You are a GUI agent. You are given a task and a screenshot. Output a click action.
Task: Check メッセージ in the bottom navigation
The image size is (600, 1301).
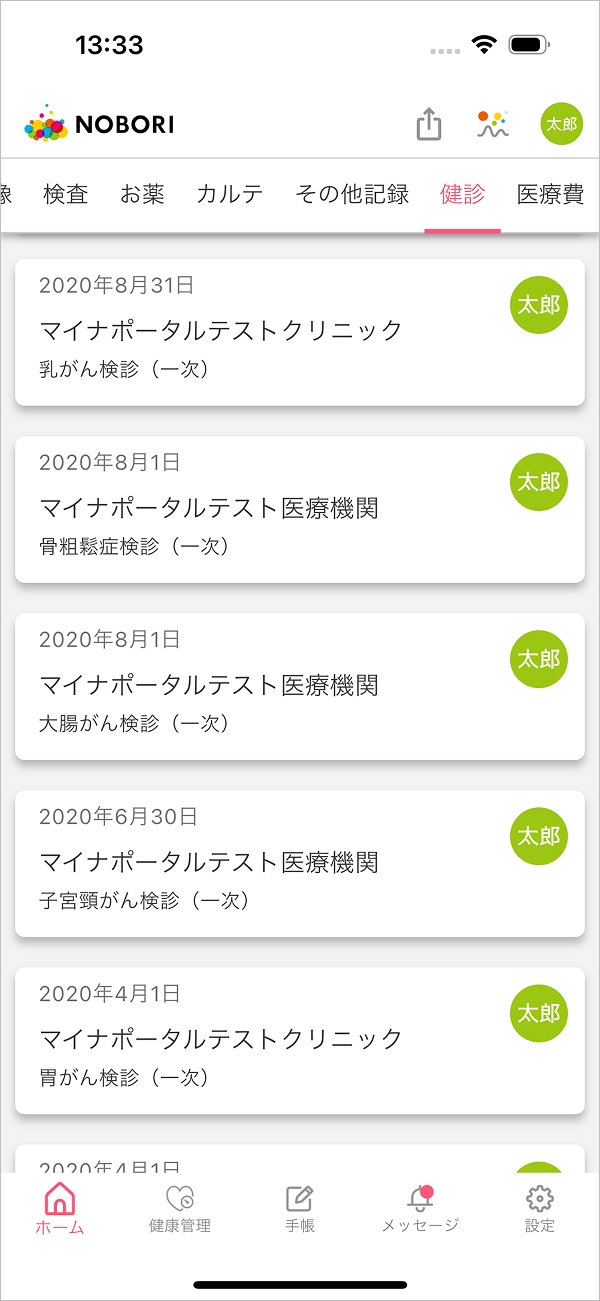[x=420, y=1208]
